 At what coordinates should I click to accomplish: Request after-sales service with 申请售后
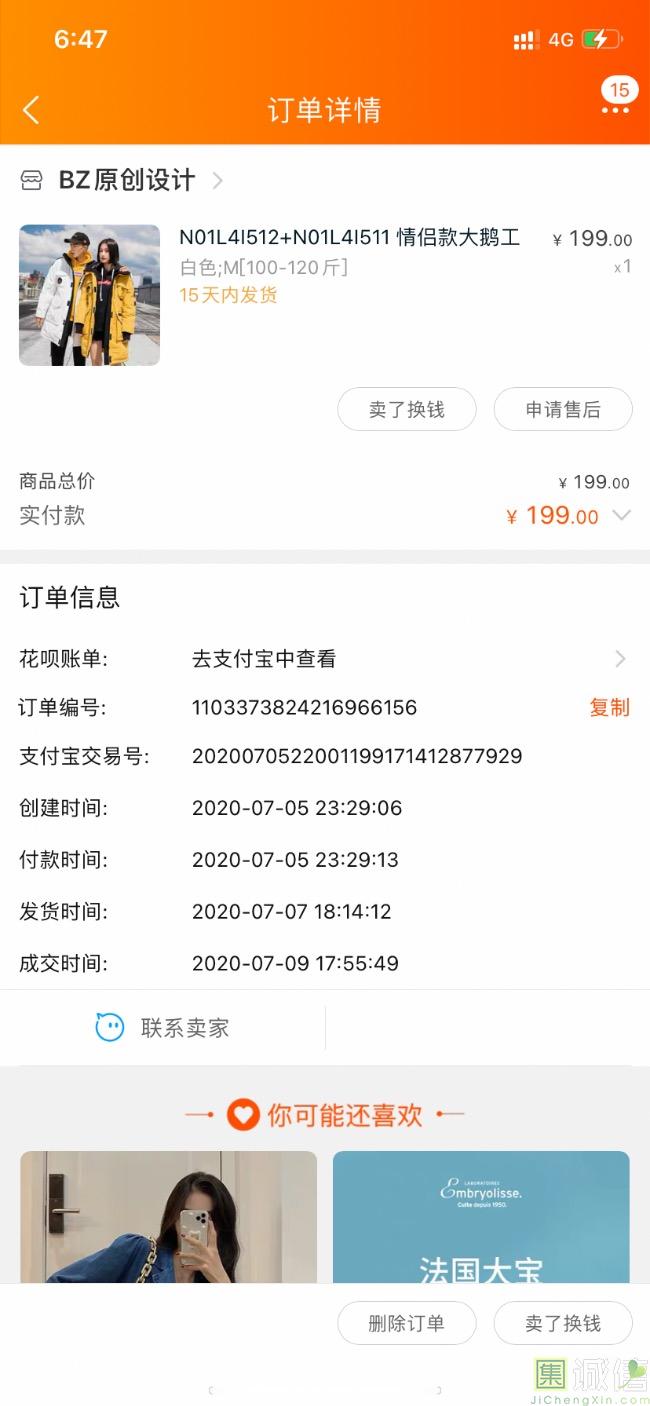click(x=563, y=409)
